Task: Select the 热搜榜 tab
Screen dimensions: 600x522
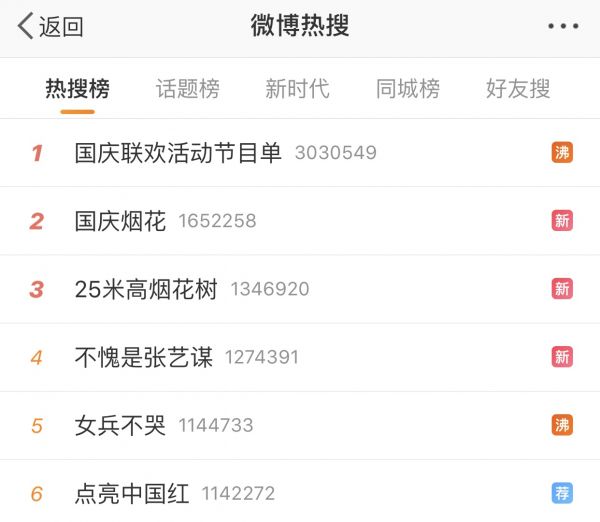Action: click(77, 88)
